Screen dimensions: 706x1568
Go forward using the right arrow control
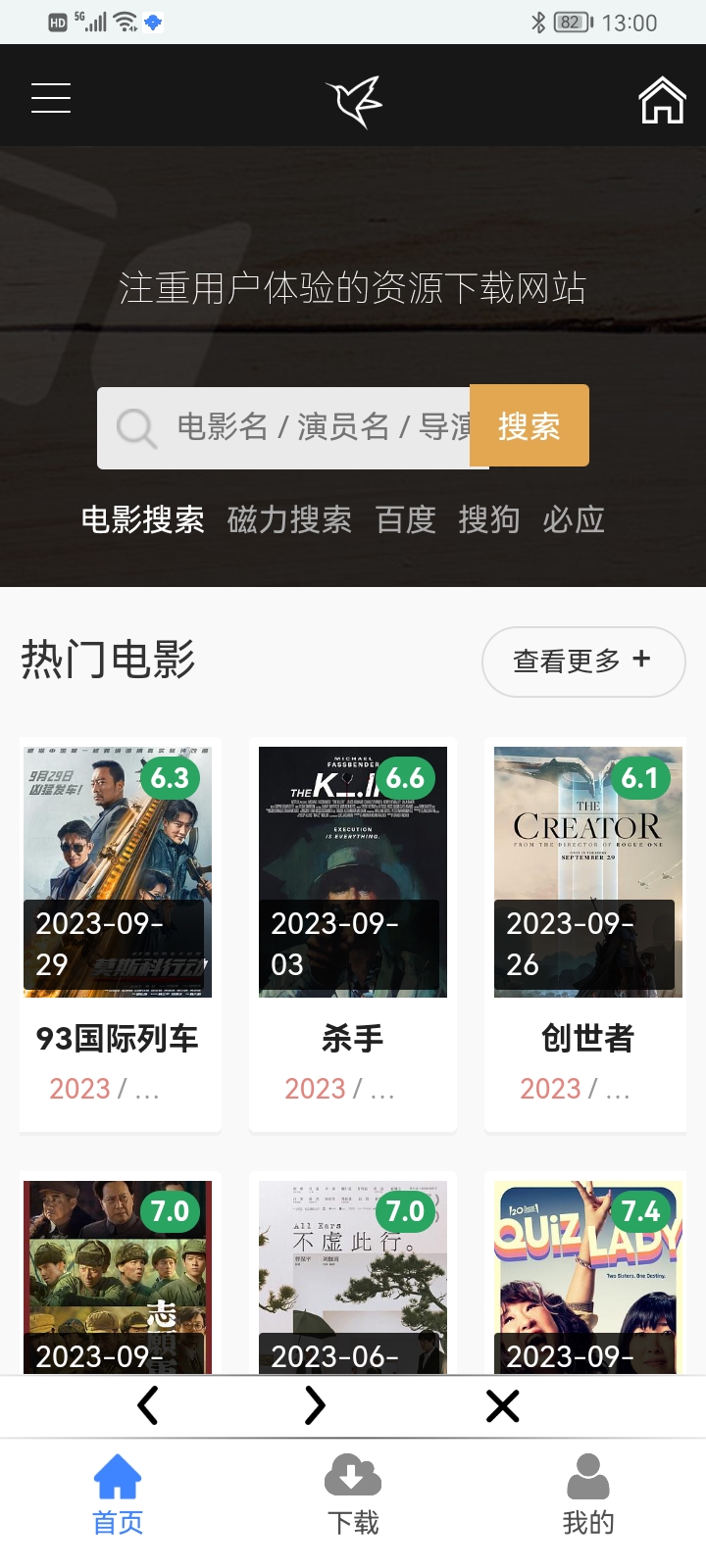click(314, 1405)
